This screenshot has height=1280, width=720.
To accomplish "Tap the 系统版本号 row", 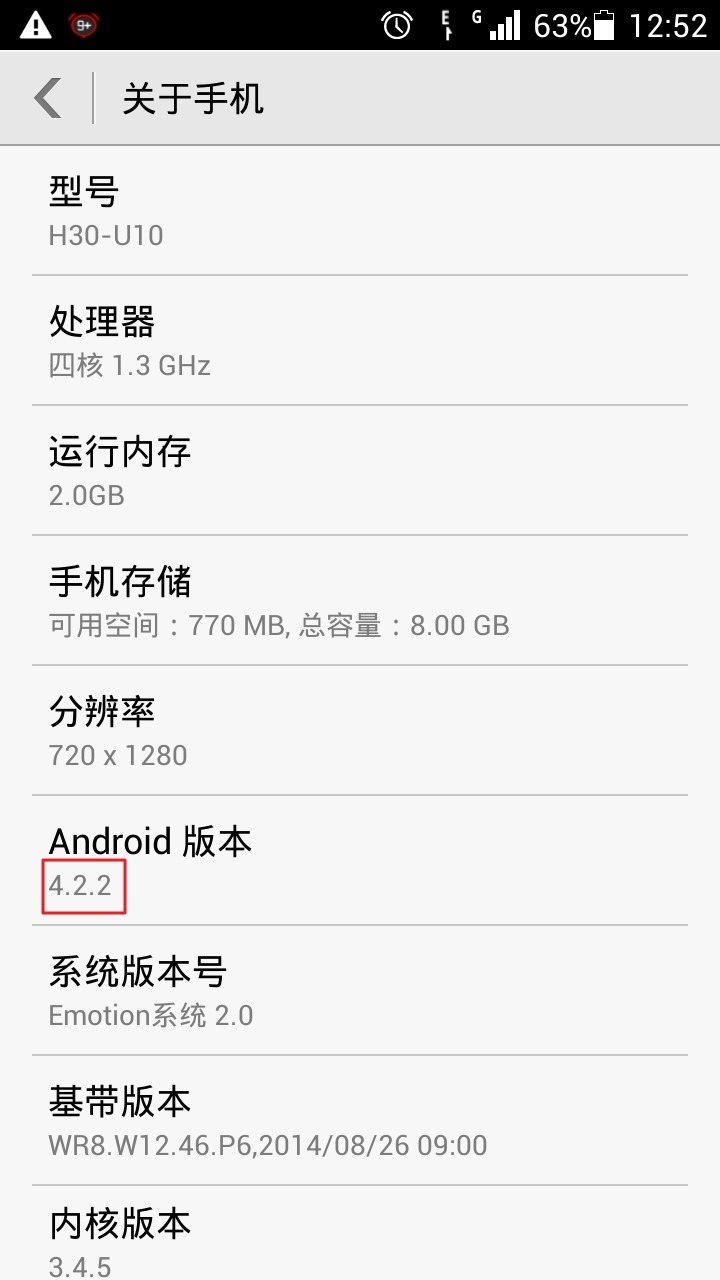I will coord(360,991).
